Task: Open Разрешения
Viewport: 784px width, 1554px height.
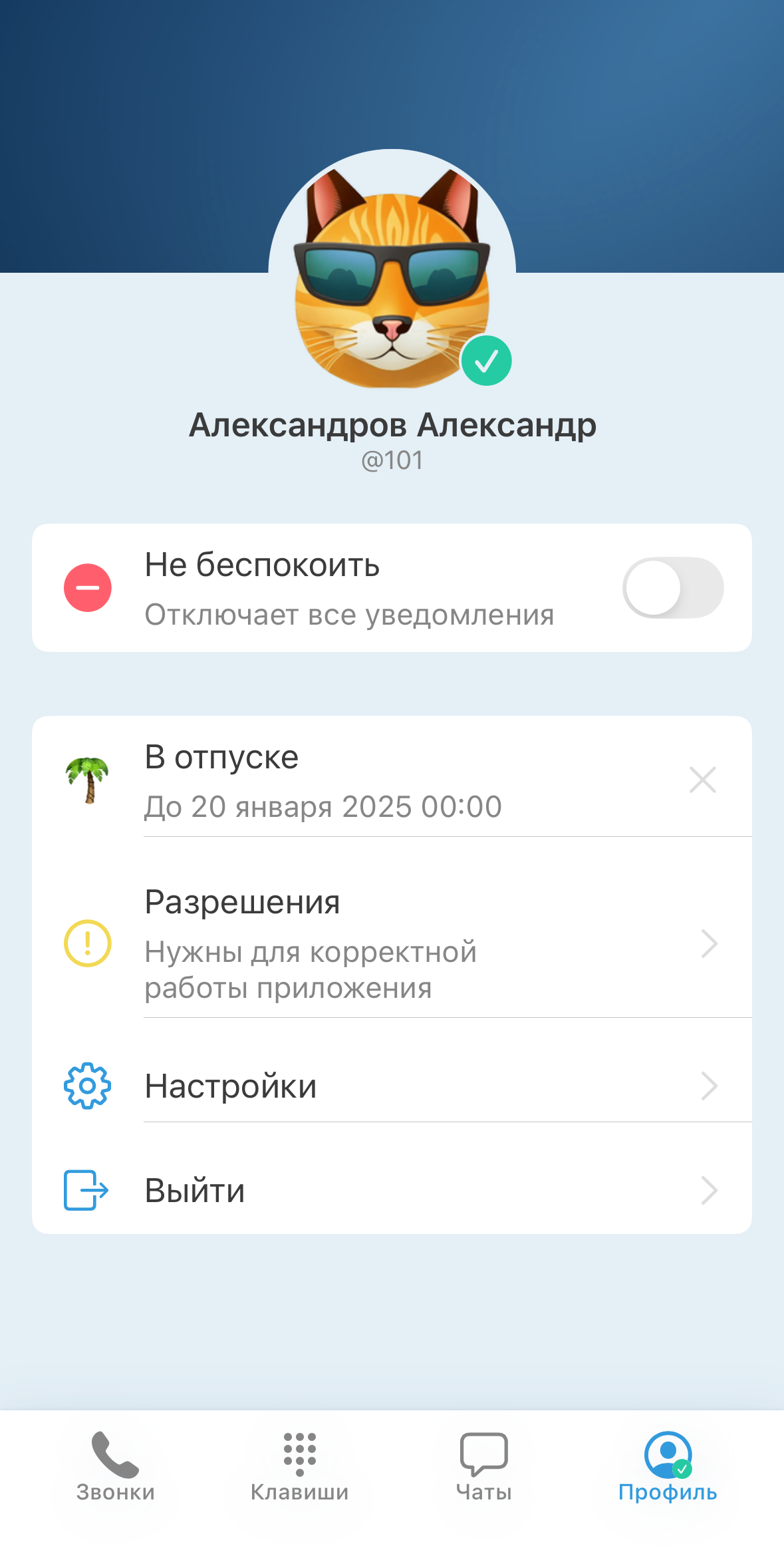Action: 392,943
